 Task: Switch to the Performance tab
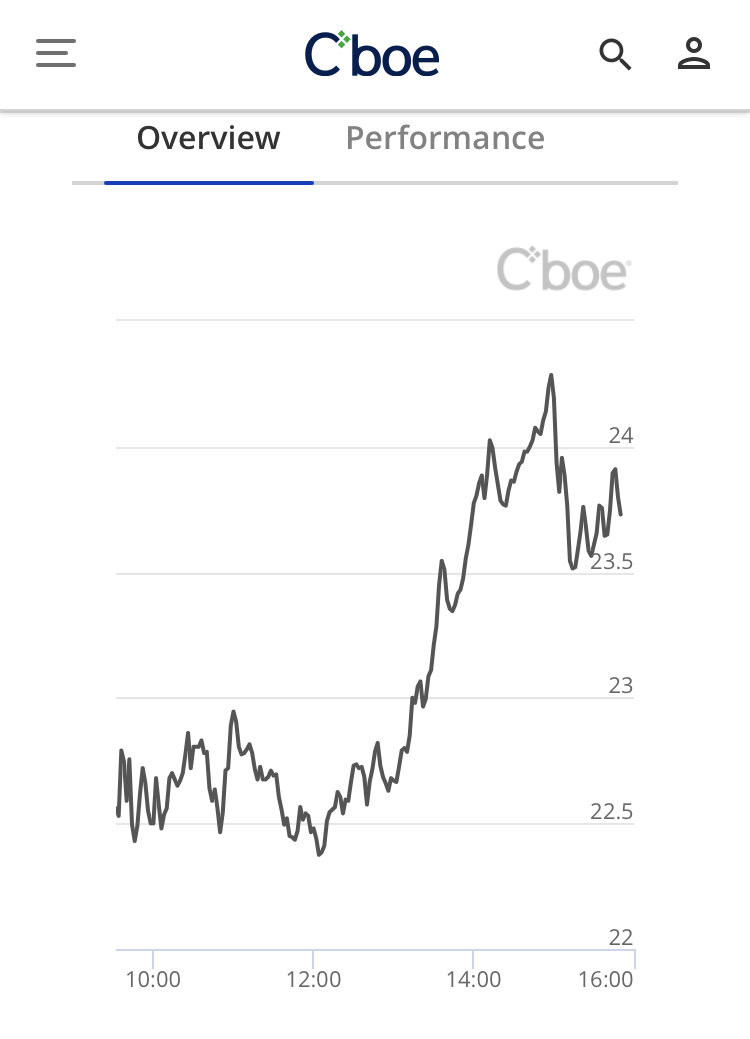tap(445, 138)
